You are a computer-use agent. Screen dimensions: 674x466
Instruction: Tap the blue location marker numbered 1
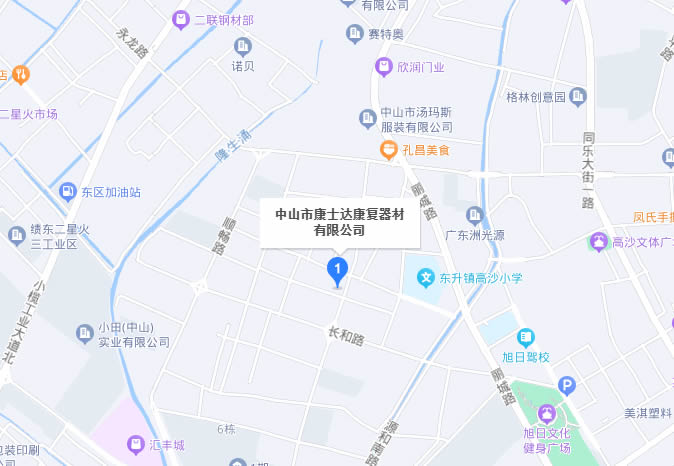tap(338, 269)
